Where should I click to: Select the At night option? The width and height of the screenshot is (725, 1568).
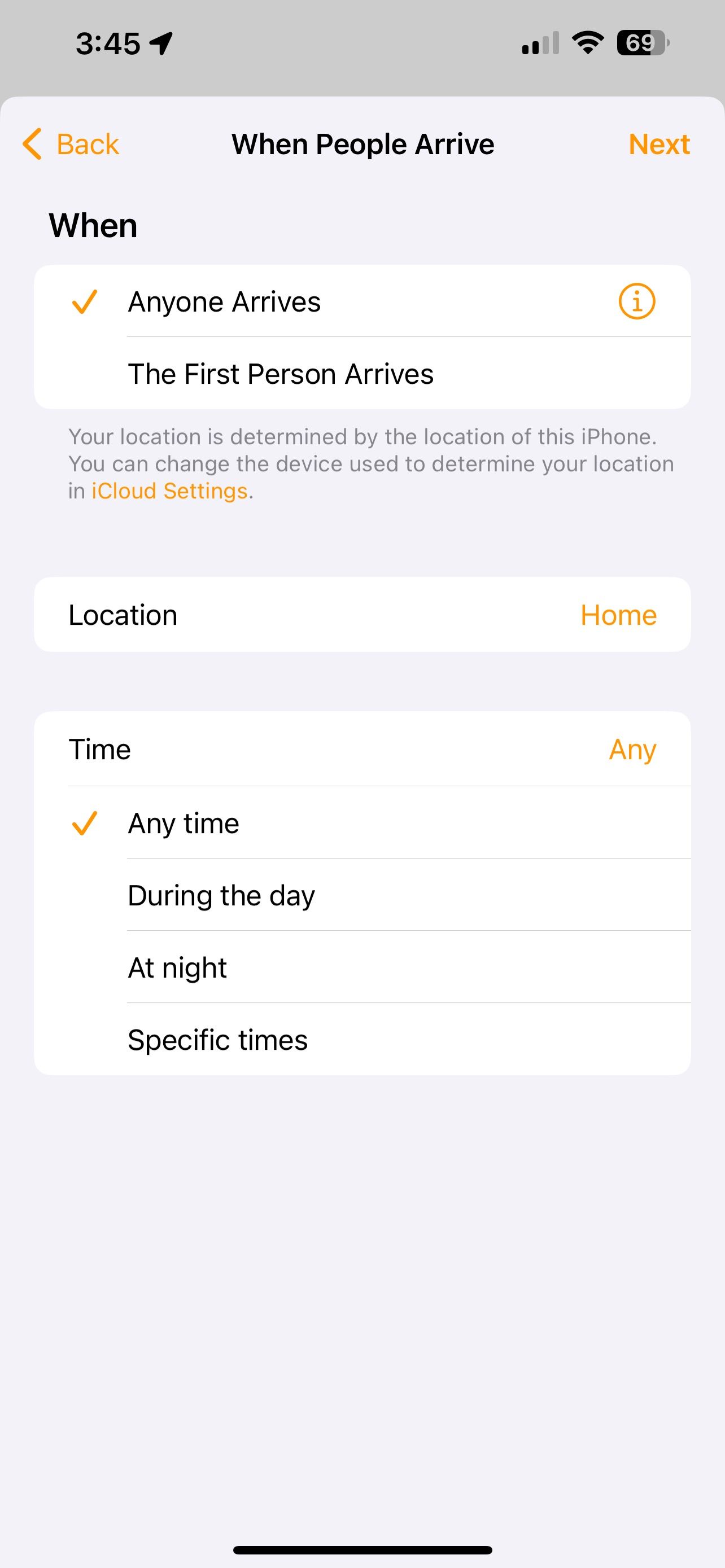[x=177, y=967]
